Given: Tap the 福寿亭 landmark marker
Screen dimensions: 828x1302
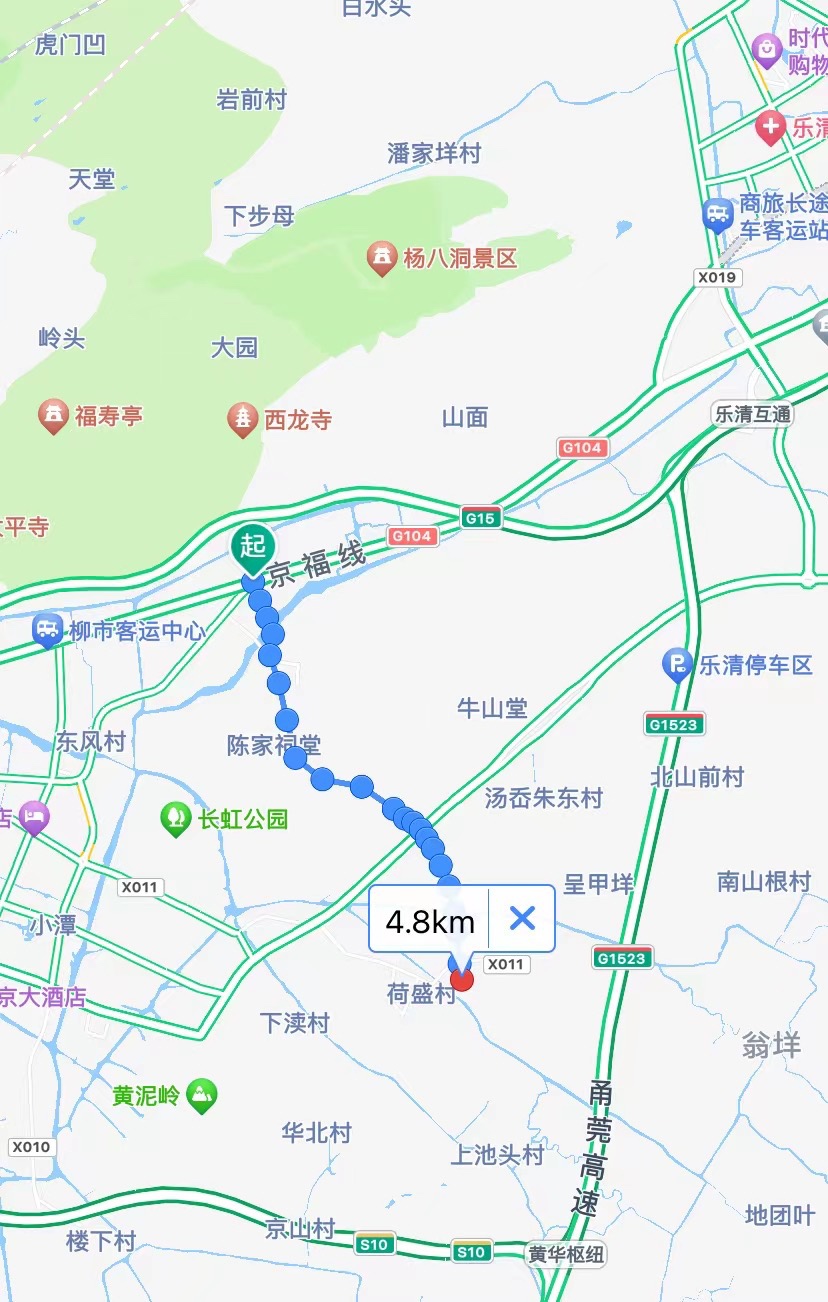Looking at the screenshot, I should (x=53, y=416).
